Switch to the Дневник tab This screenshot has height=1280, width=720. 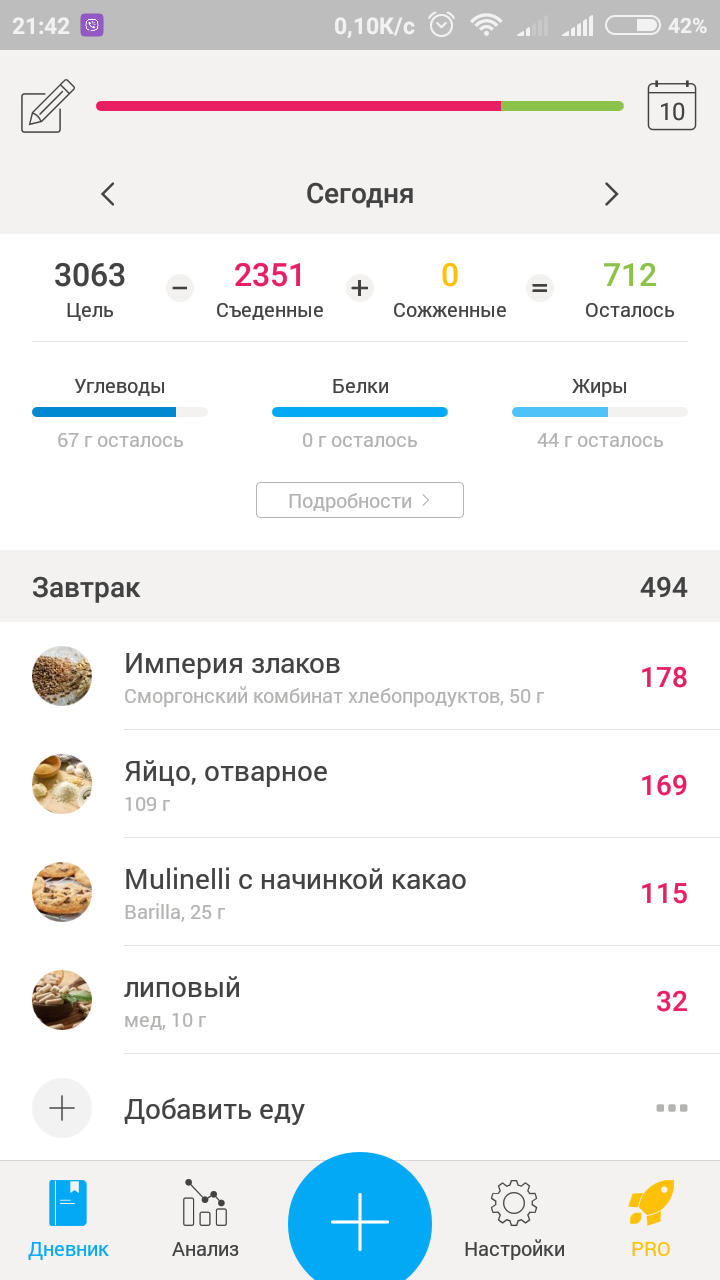pos(68,1218)
